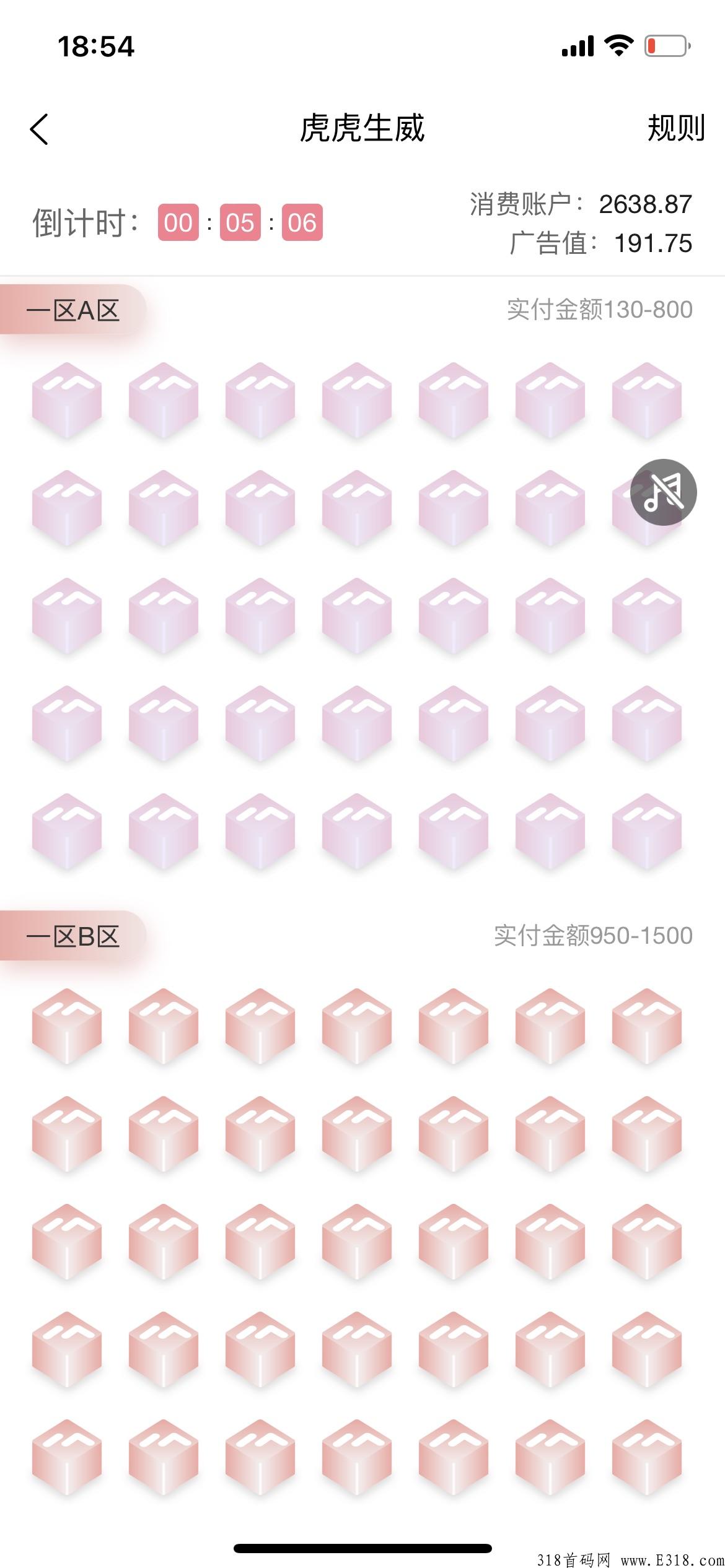Open the 规则 rules page

click(x=675, y=129)
